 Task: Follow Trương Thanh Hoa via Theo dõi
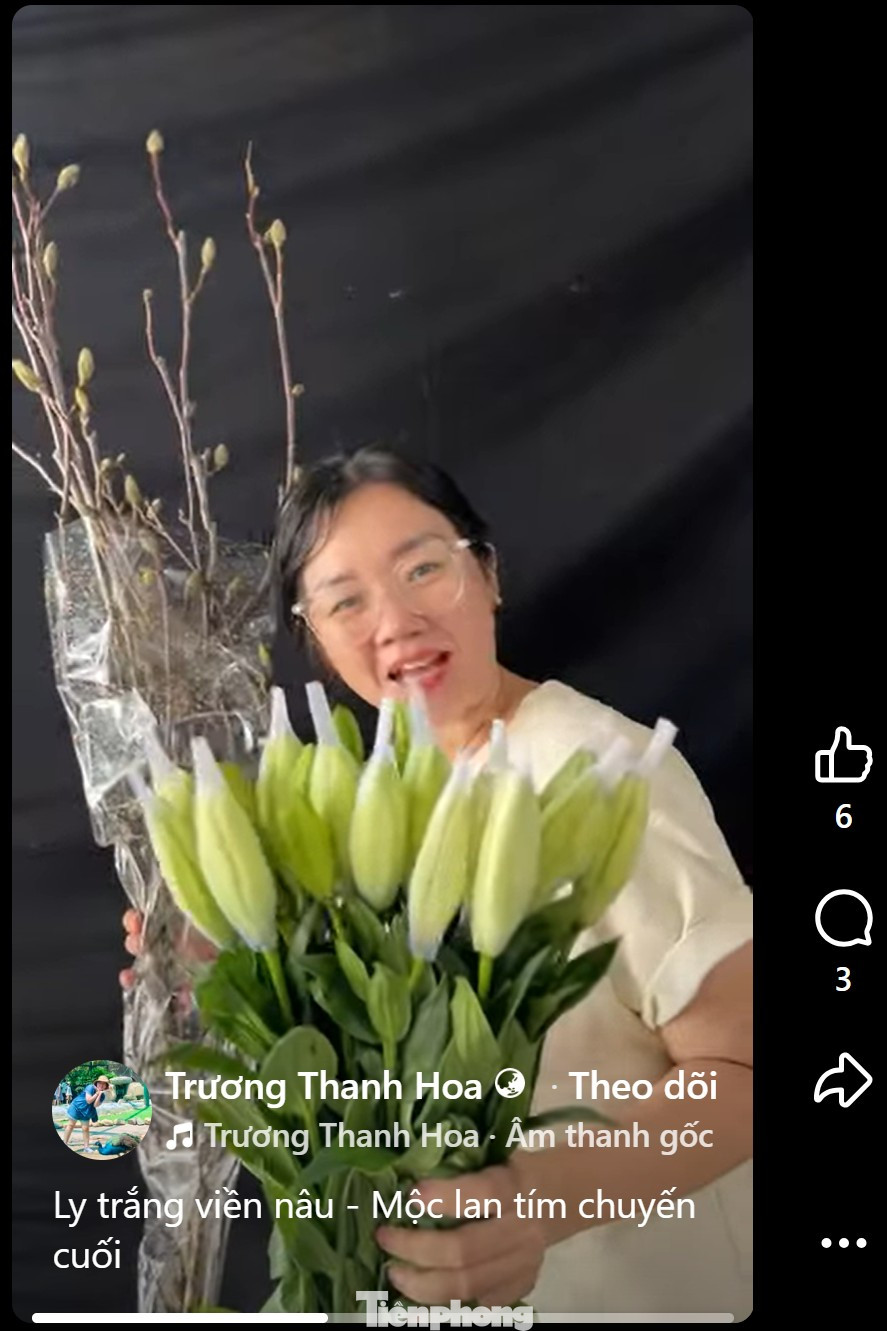click(x=643, y=1086)
